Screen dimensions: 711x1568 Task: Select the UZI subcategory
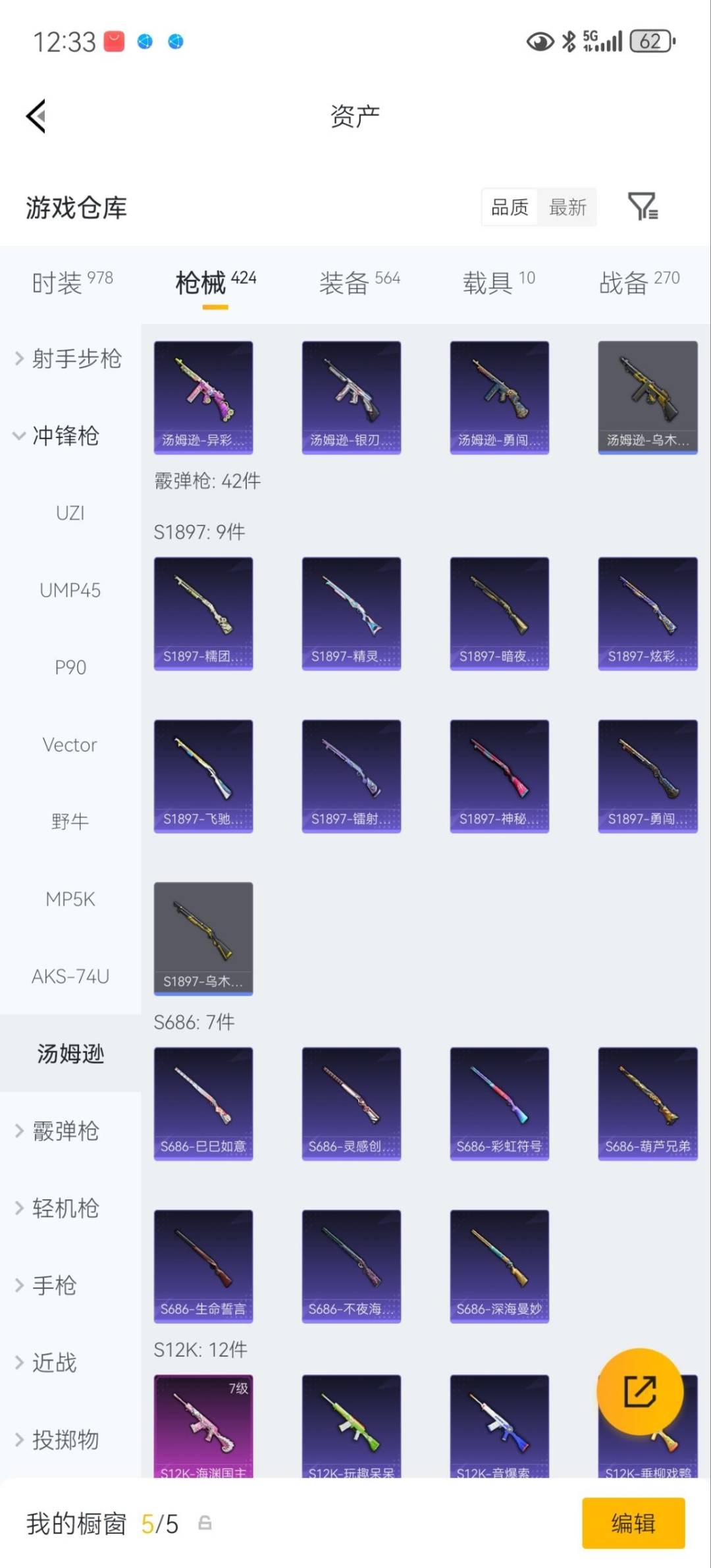click(70, 513)
